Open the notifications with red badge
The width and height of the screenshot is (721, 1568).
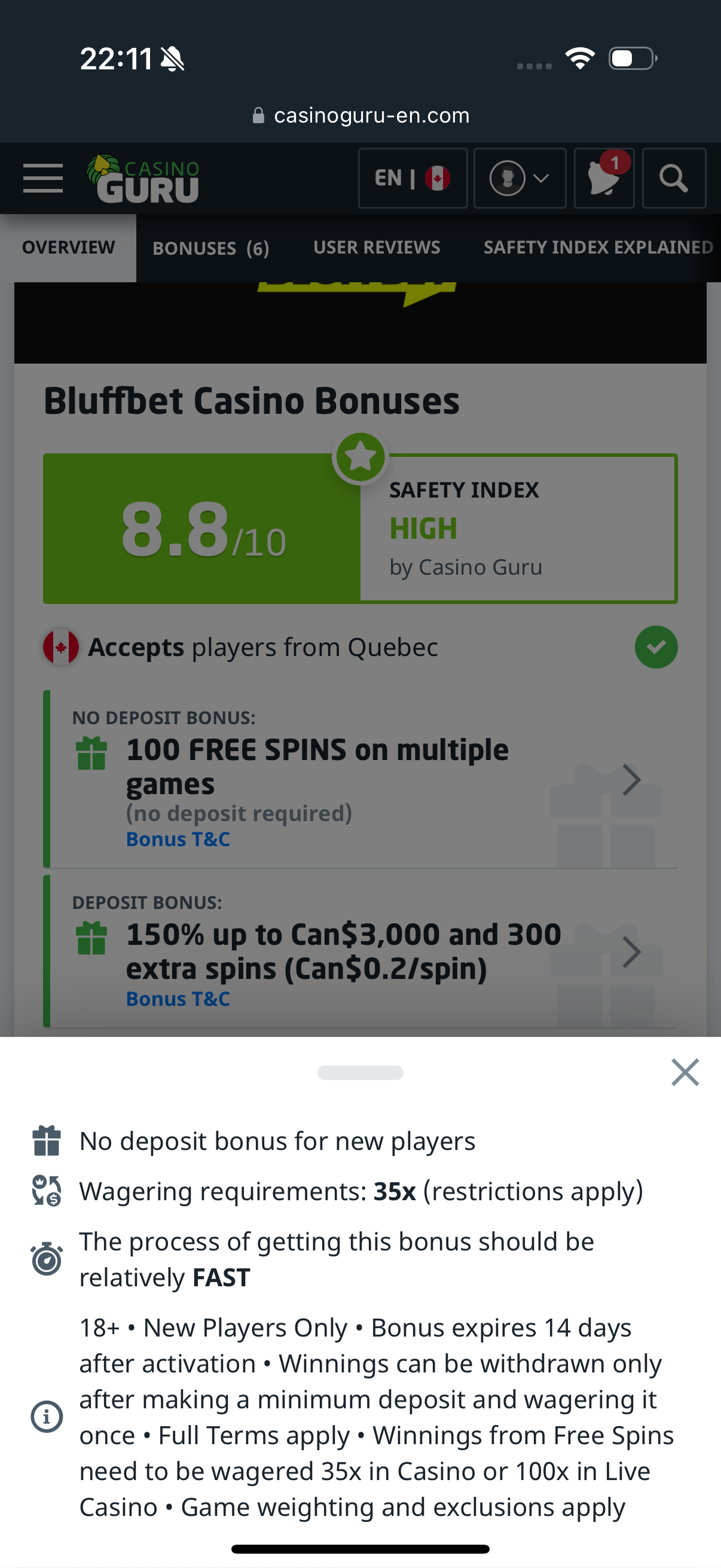tap(604, 178)
